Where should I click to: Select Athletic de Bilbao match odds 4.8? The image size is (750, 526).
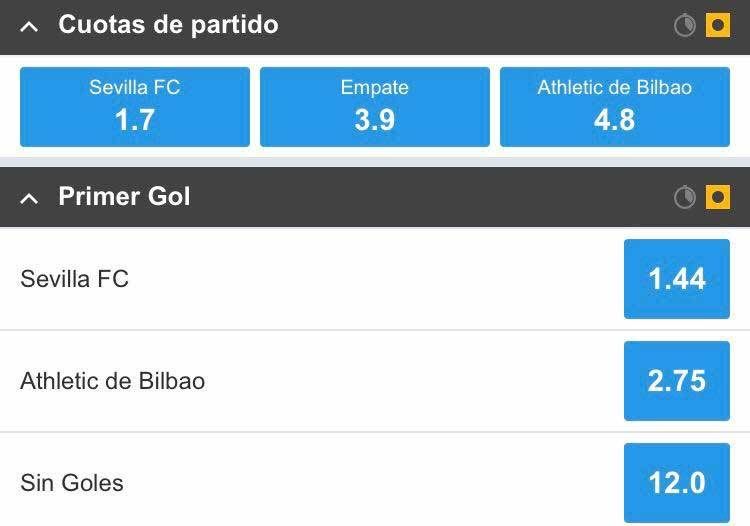point(614,106)
